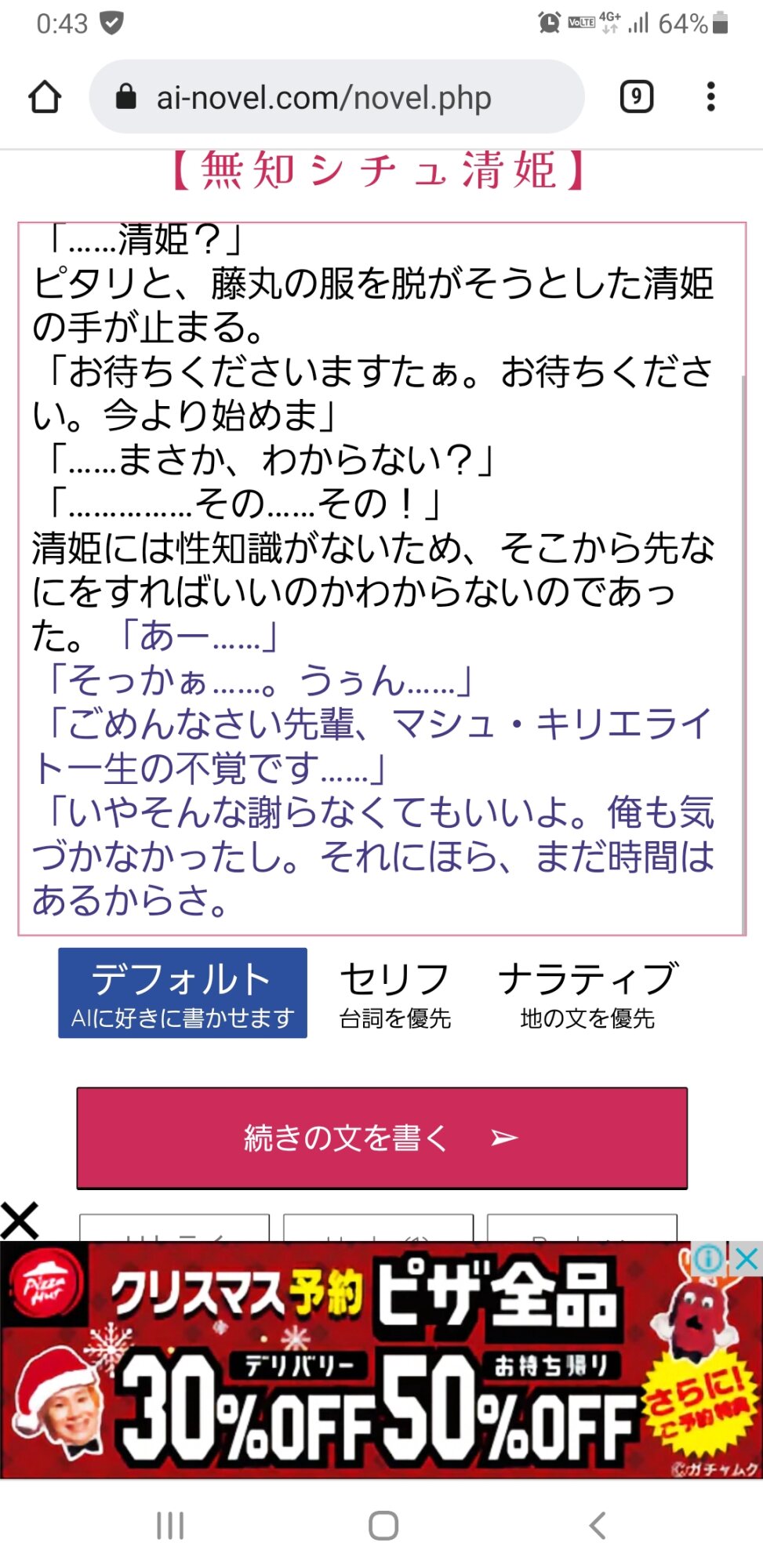The width and height of the screenshot is (763, 1568).
Task: Tap 続きの文を書く to continue the story
Action: (x=382, y=1138)
